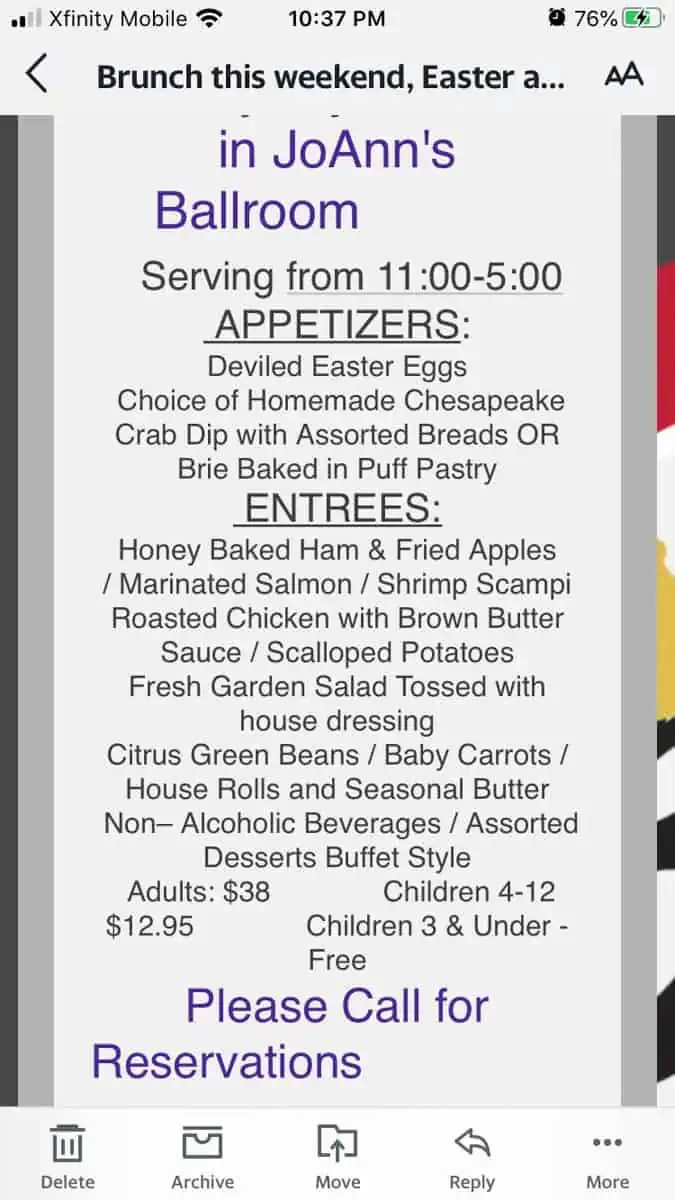Viewport: 675px width, 1200px height.
Task: Archive this email
Action: coord(202,1157)
